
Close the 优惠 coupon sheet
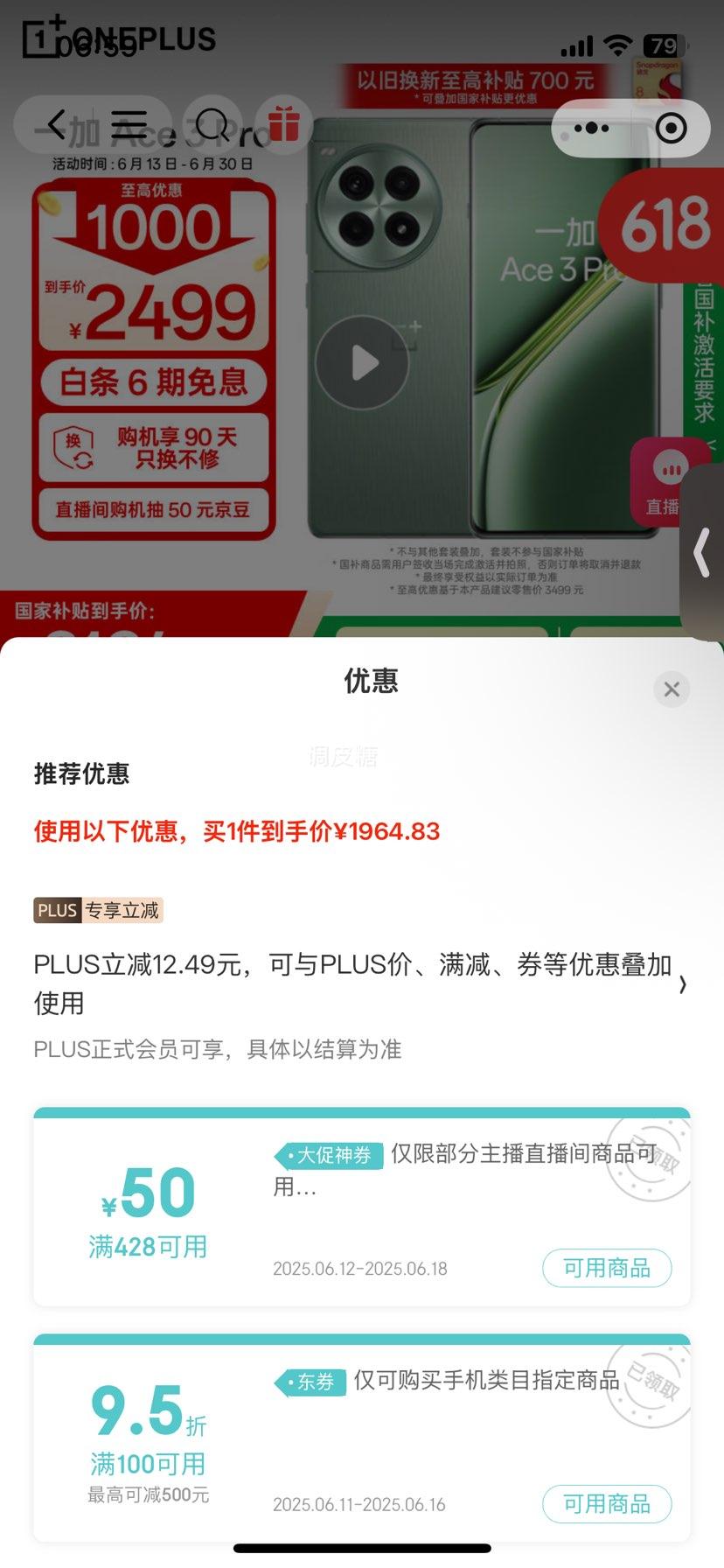click(x=672, y=689)
